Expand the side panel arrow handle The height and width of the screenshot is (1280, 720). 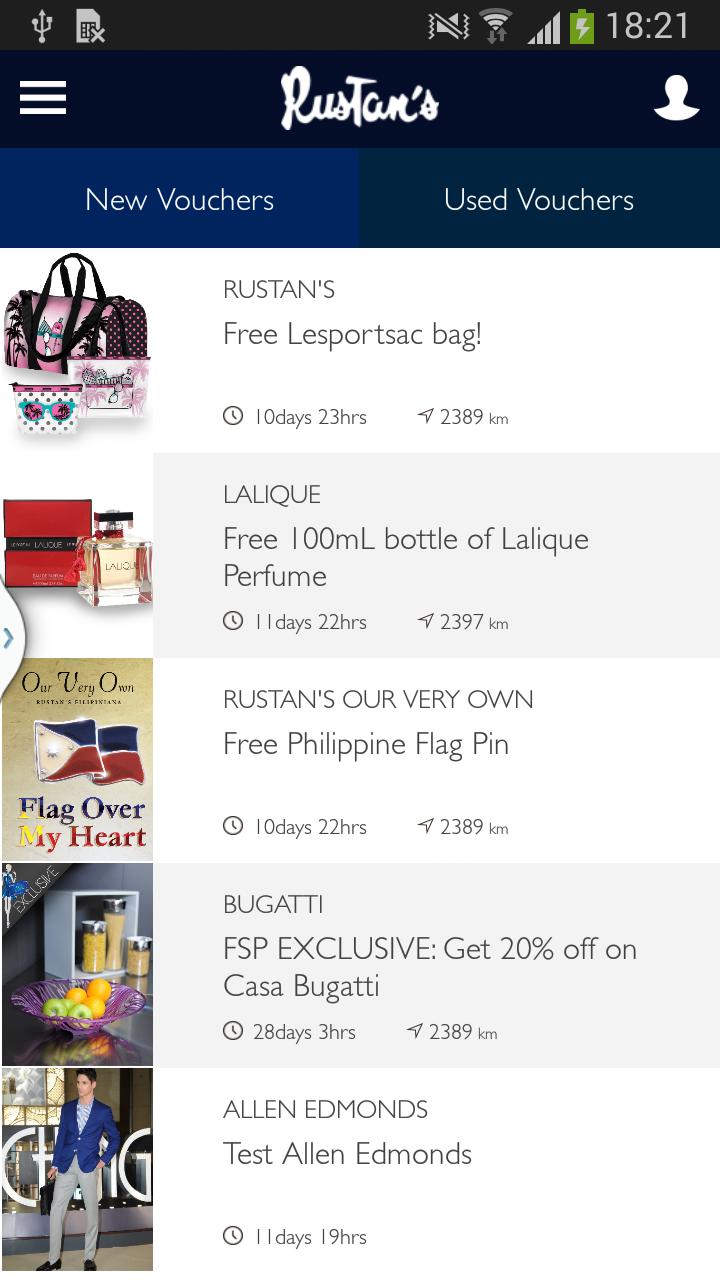(x=9, y=638)
